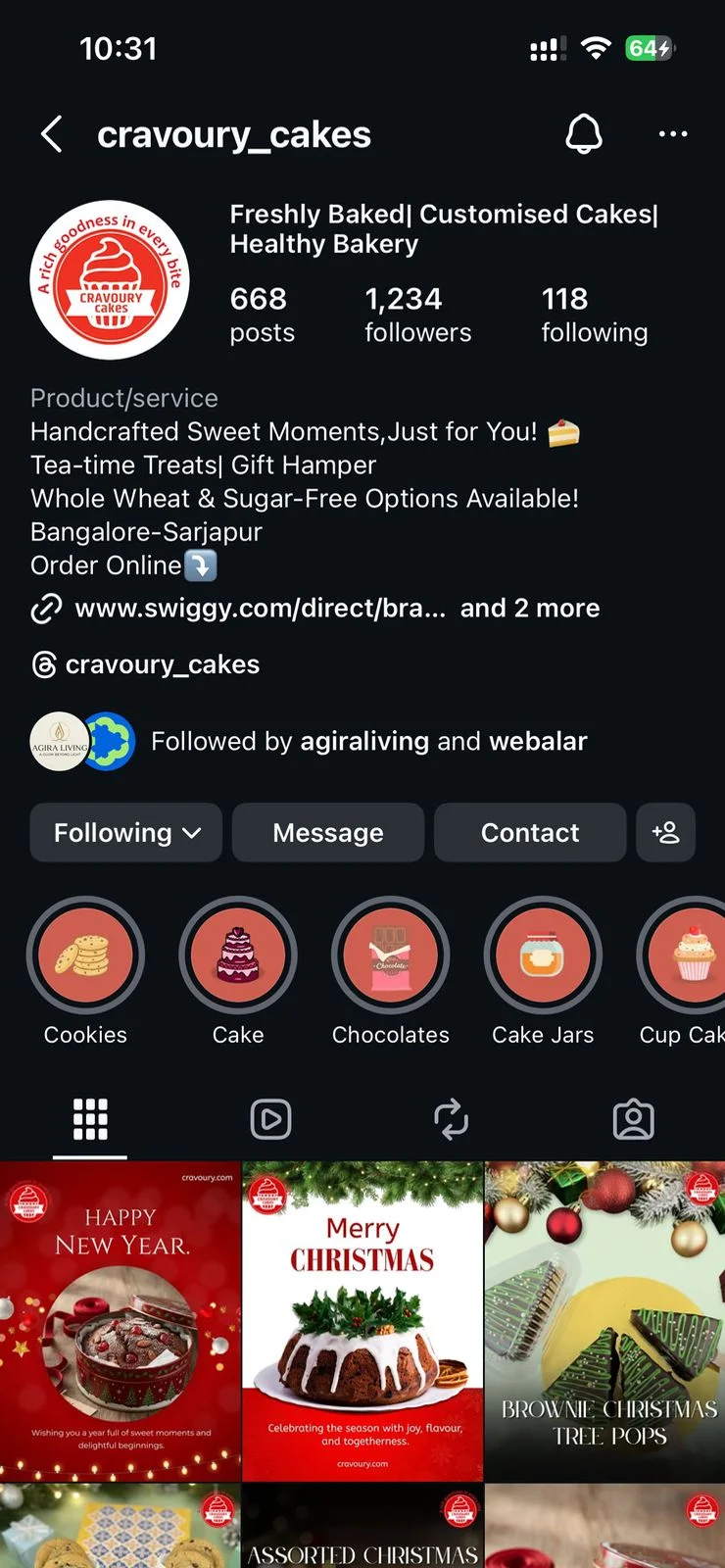The width and height of the screenshot is (725, 1568).
Task: Go back from cravoury_cakes profile
Action: 53,134
